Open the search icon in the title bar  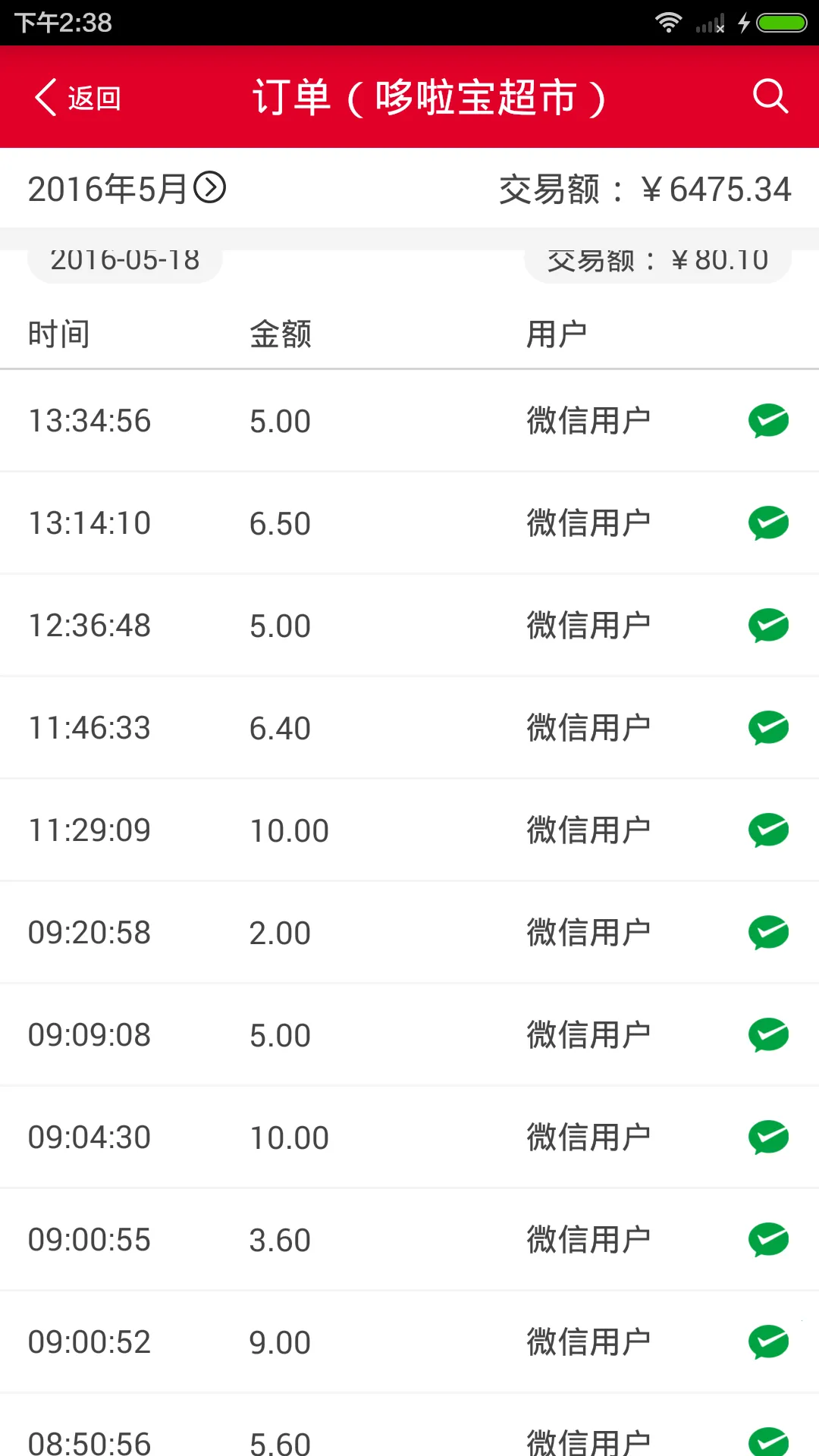point(770,96)
